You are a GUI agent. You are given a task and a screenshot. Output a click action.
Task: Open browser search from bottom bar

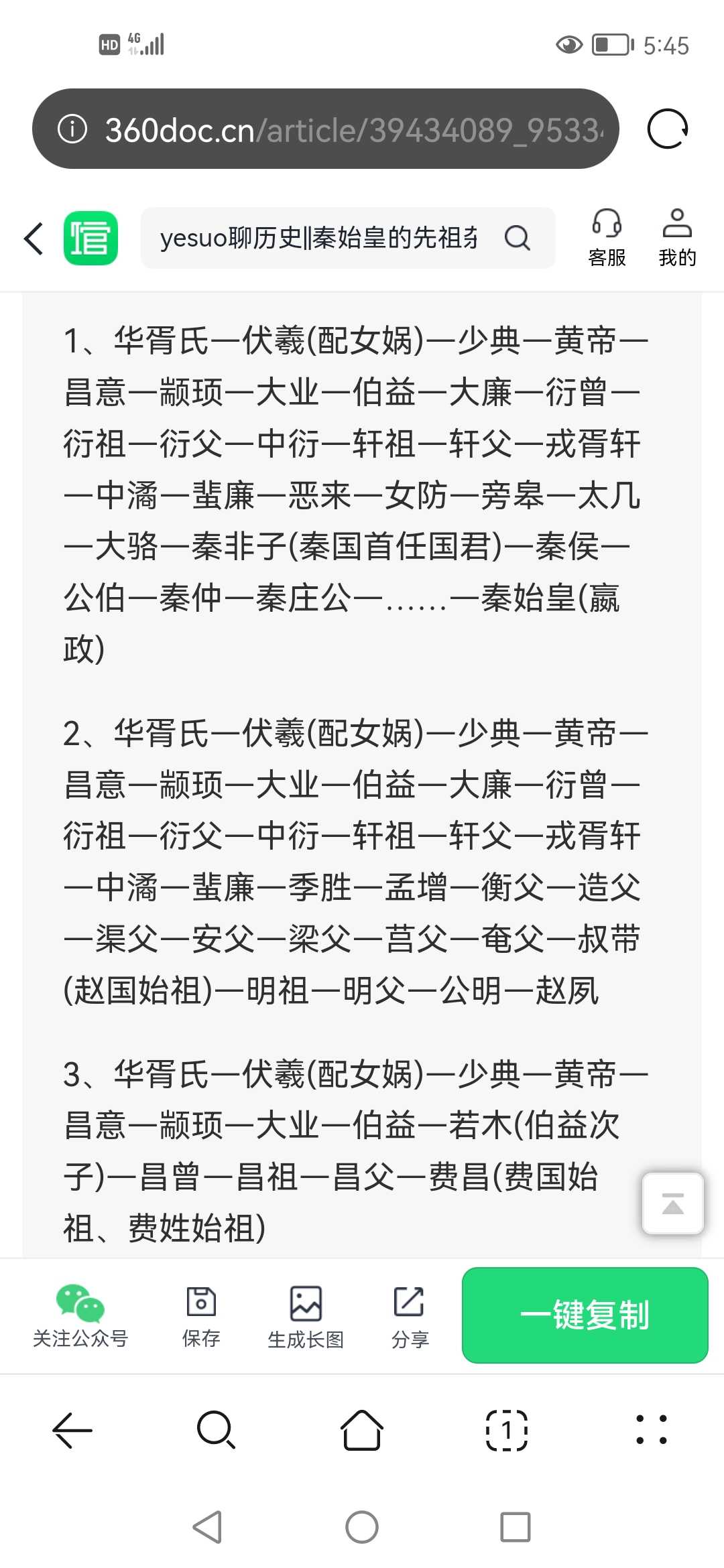[x=217, y=1430]
